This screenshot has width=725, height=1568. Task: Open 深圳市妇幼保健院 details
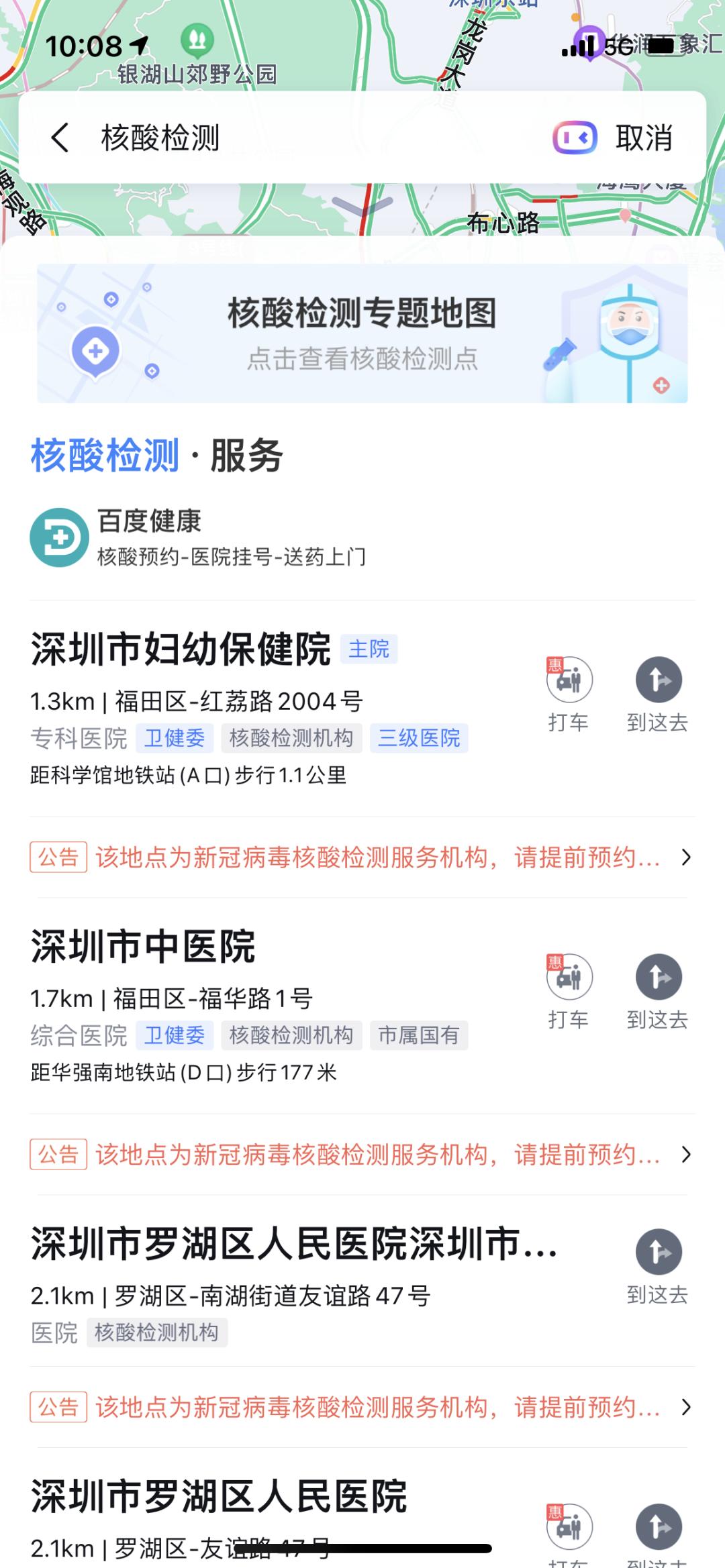pos(181,649)
